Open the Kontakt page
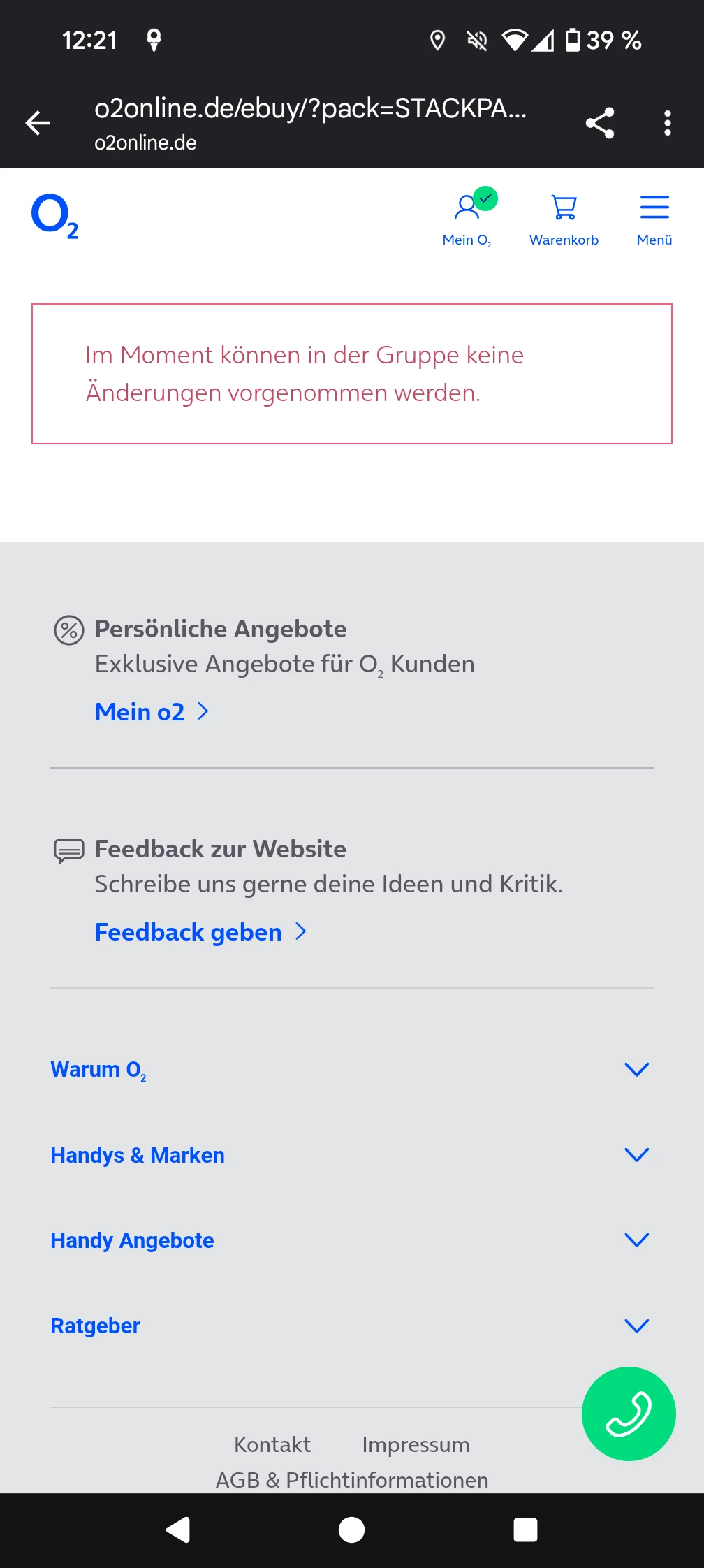This screenshot has width=704, height=1568. [272, 1444]
